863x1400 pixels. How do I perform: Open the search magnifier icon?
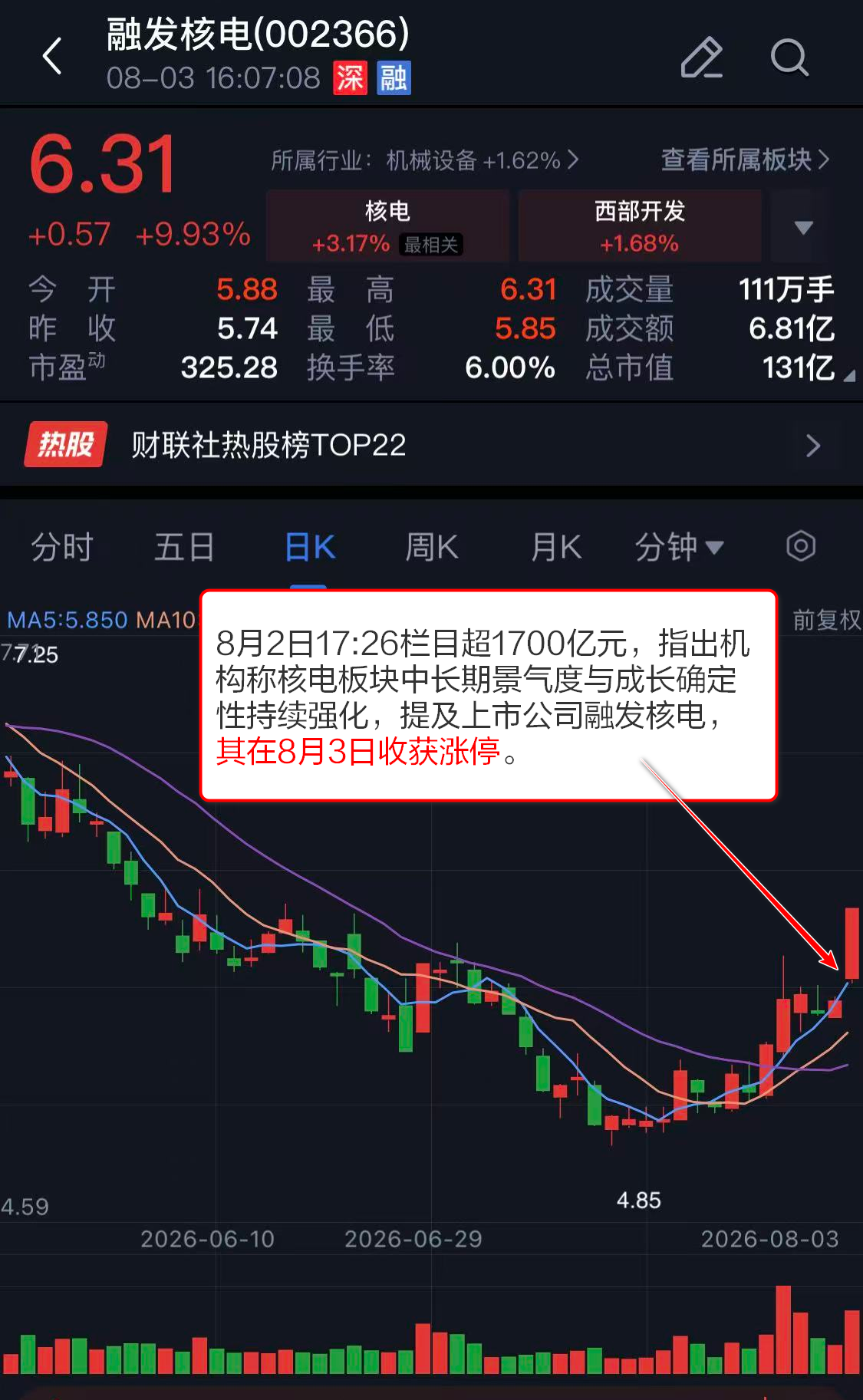[789, 57]
